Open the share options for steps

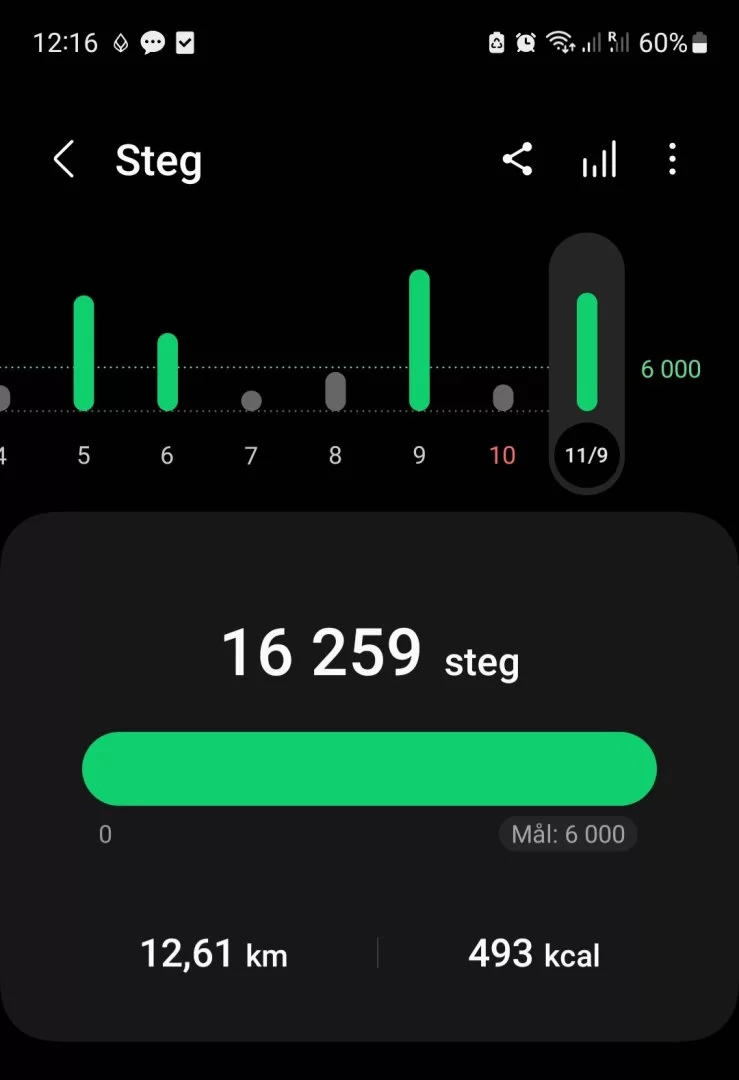517,159
